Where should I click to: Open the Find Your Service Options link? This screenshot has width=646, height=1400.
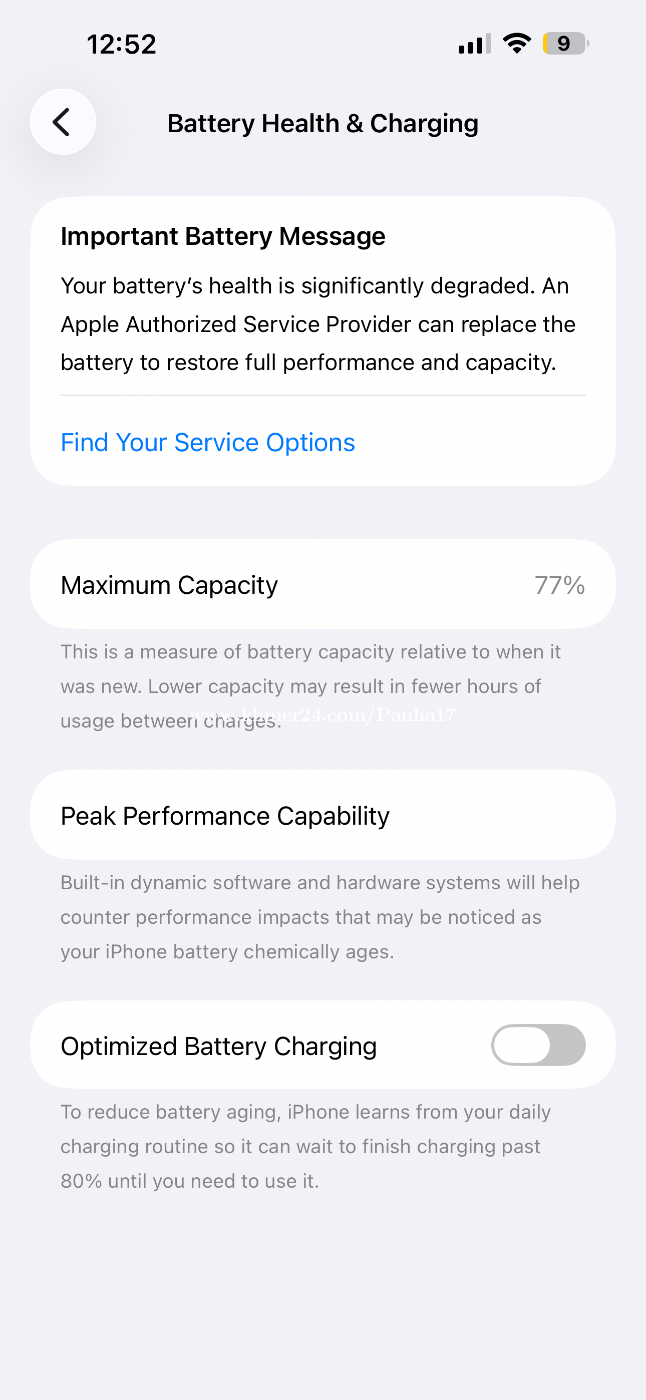pos(208,442)
